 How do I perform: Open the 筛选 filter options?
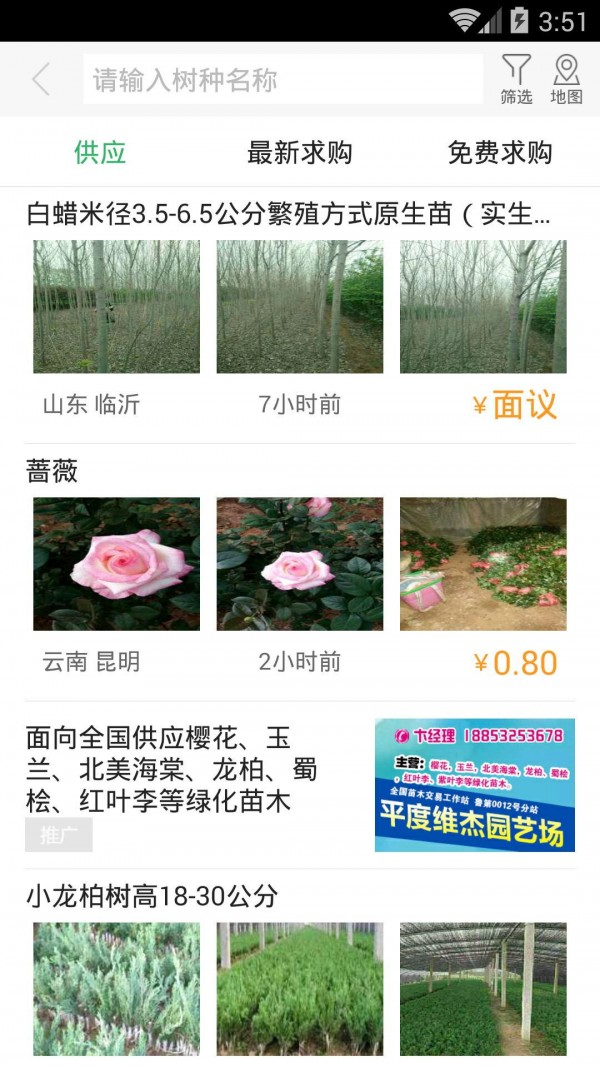516,80
